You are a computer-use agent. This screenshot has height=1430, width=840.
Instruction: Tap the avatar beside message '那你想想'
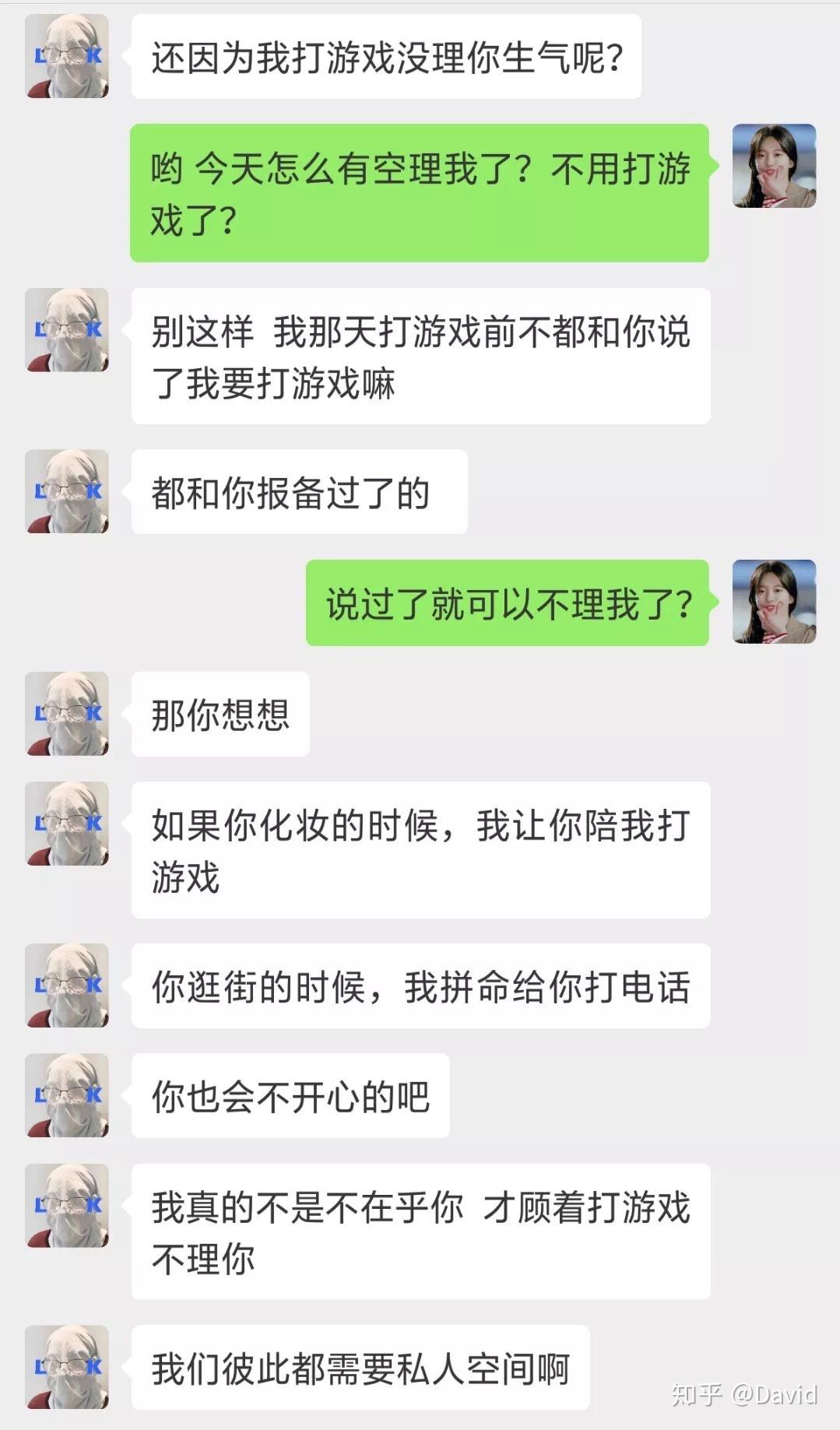67,714
